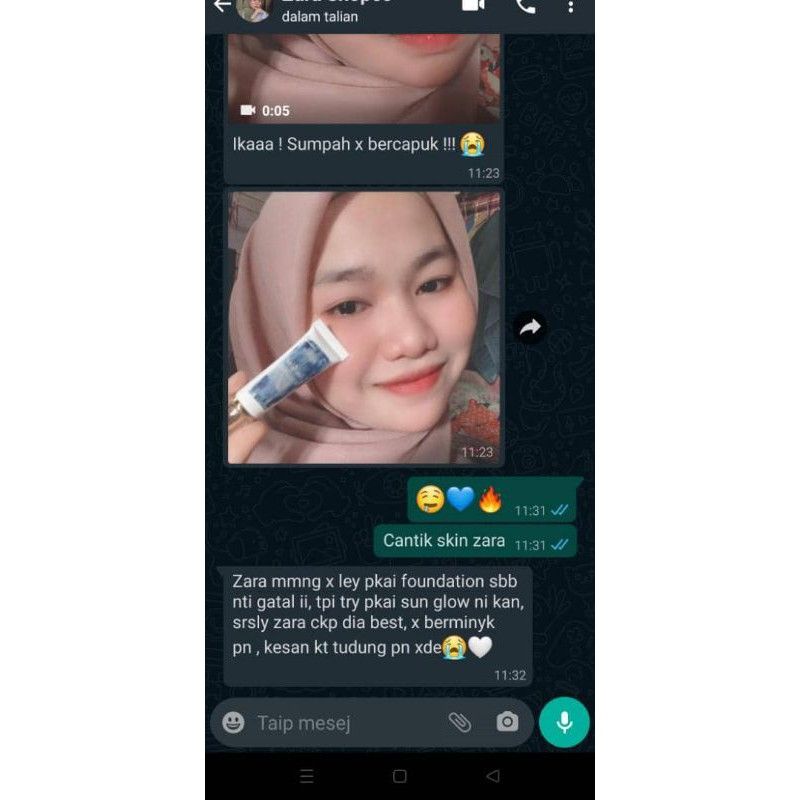Tap the system home button

point(399,776)
